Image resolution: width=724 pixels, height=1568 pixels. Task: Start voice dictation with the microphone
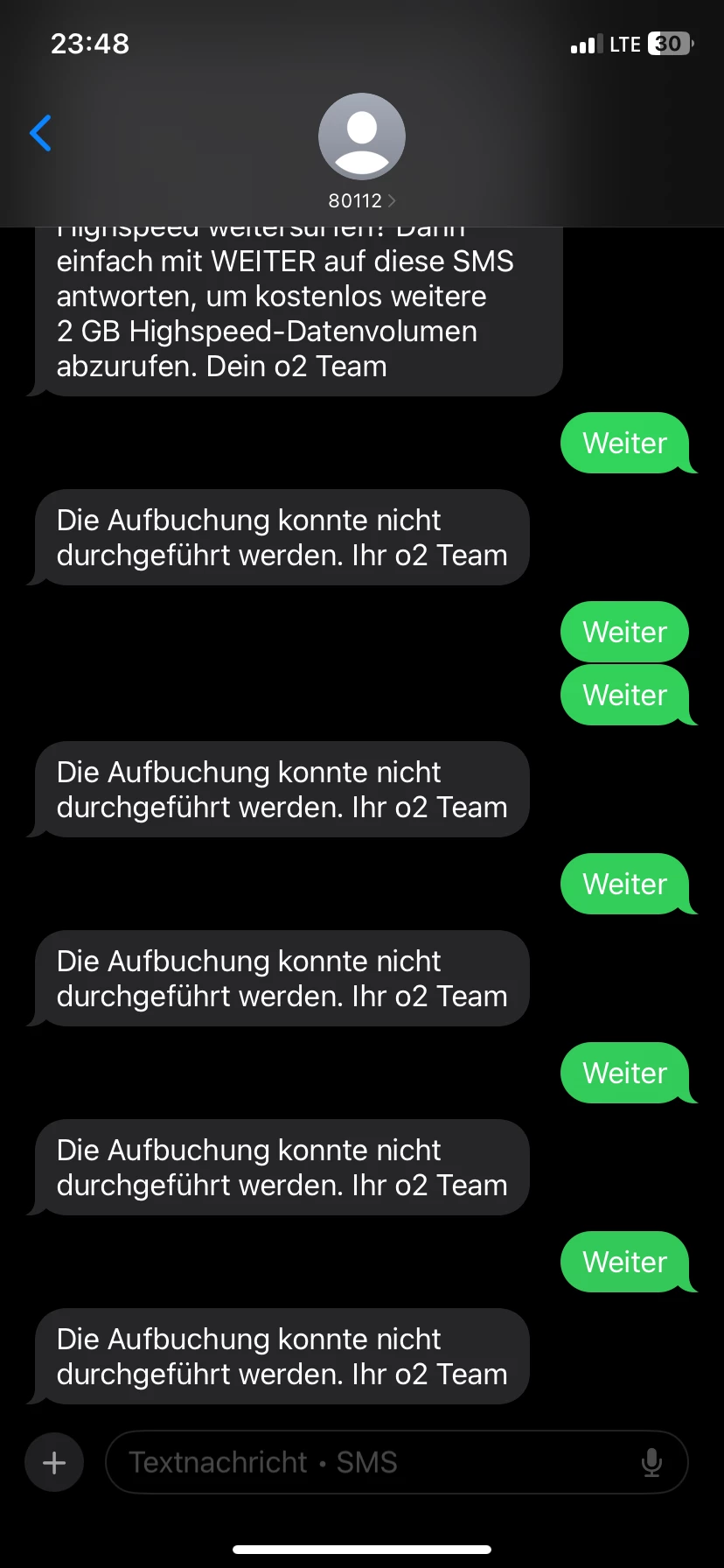pyautogui.click(x=651, y=1462)
